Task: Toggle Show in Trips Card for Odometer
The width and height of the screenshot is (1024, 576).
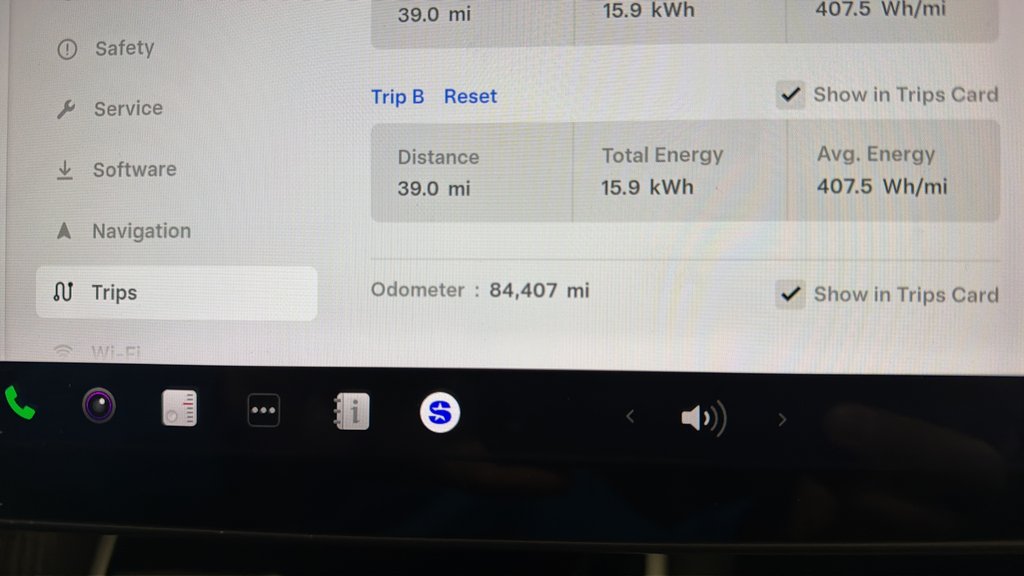Action: (791, 295)
